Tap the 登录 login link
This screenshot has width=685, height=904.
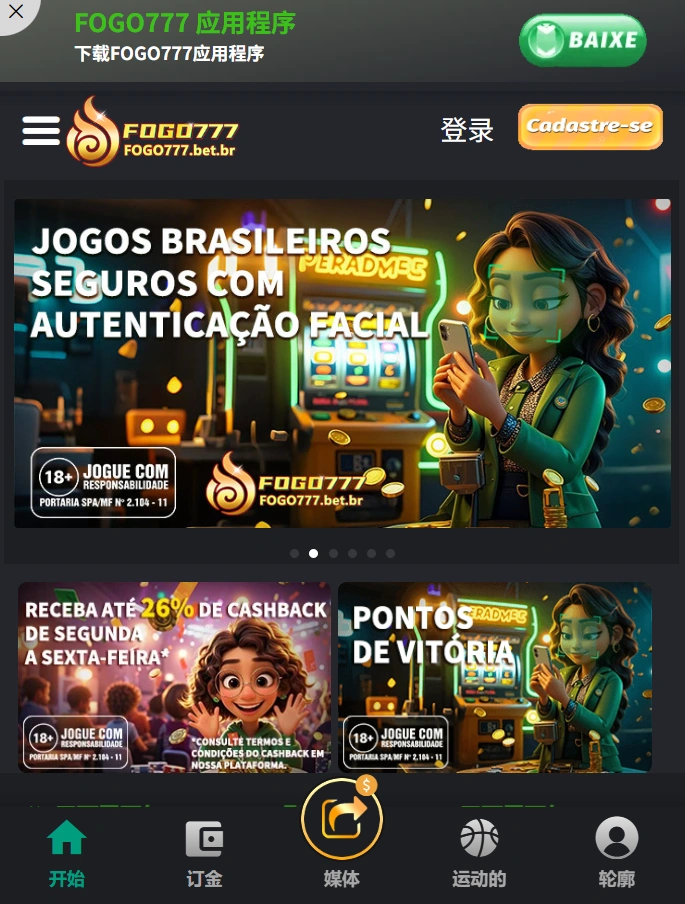pyautogui.click(x=467, y=130)
